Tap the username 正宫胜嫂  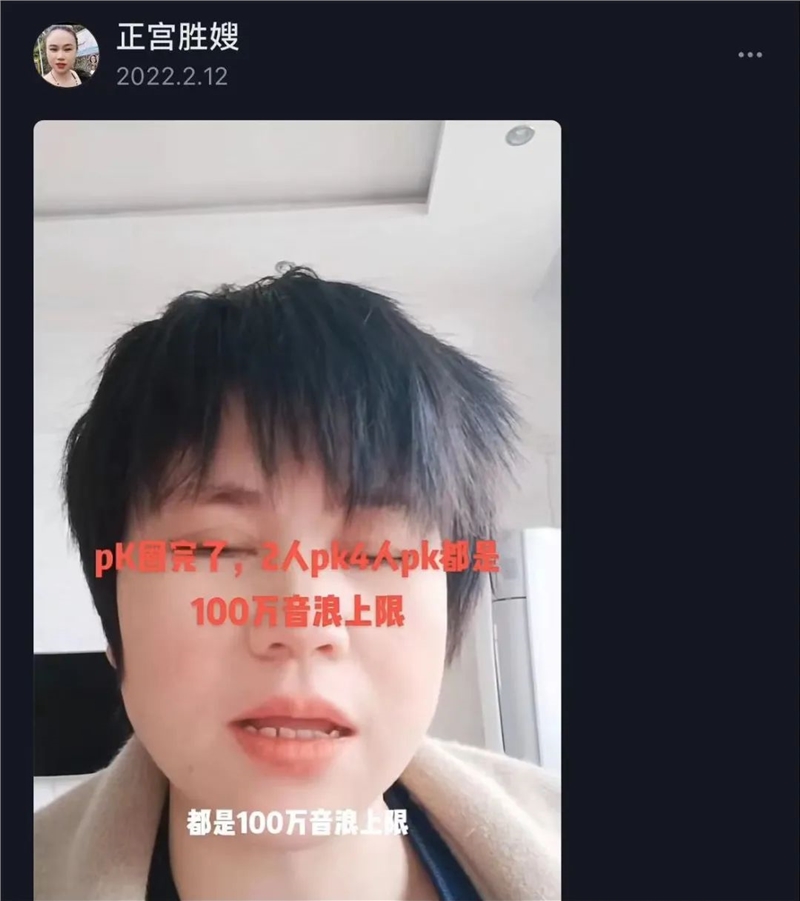coord(178,38)
